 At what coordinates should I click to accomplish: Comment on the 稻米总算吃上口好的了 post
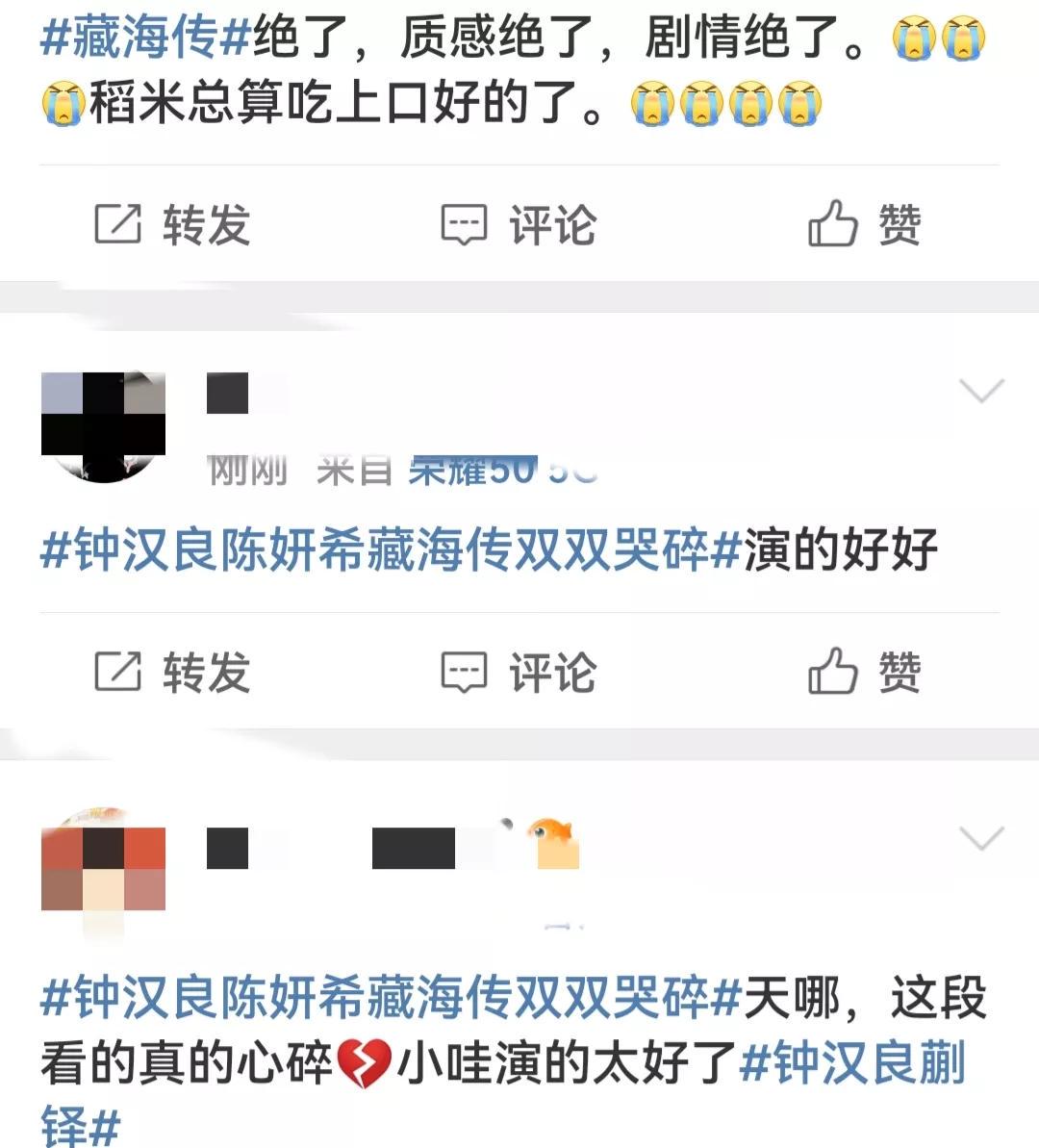coord(519,225)
